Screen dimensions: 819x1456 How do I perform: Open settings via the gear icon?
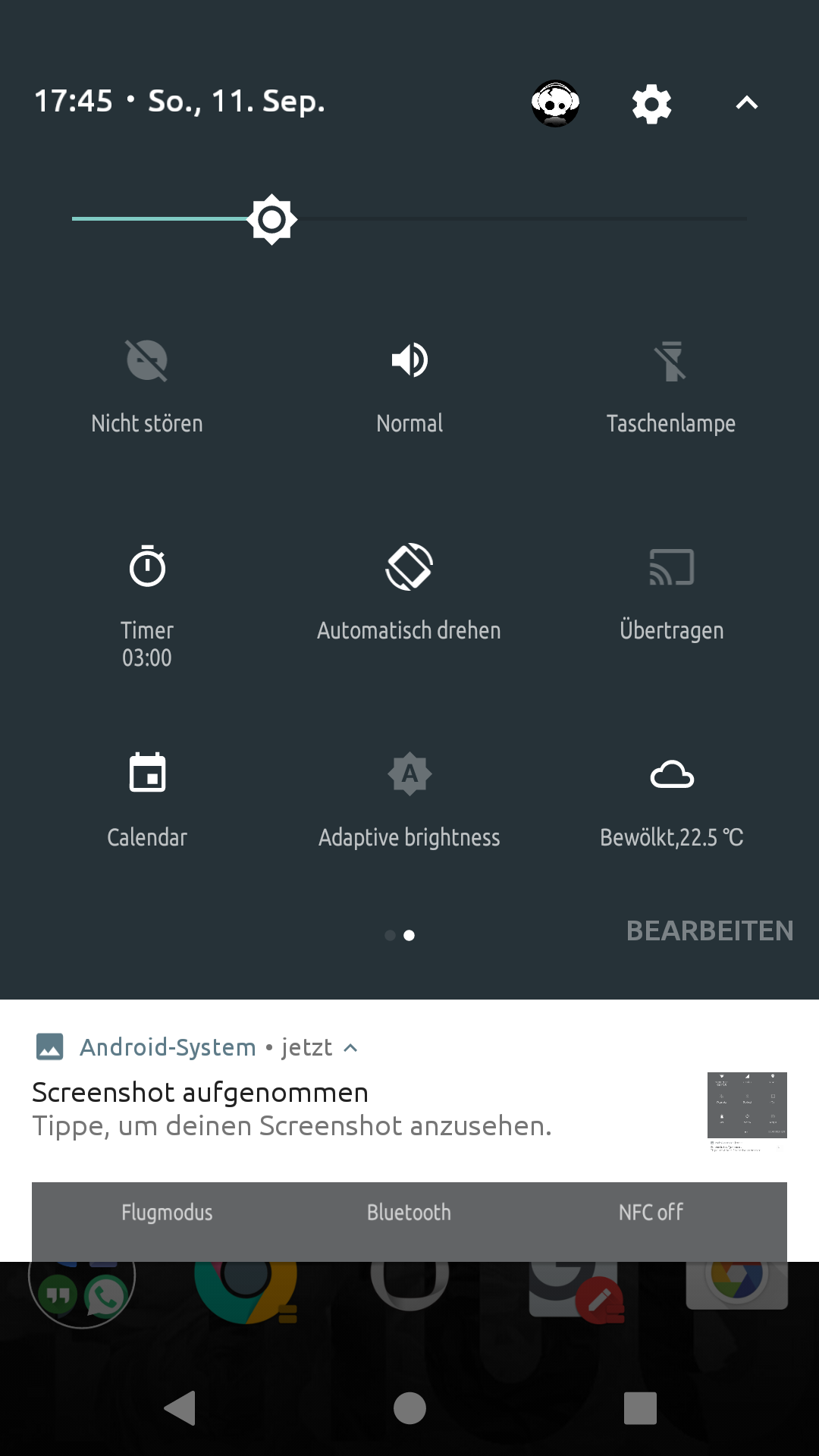tap(651, 104)
